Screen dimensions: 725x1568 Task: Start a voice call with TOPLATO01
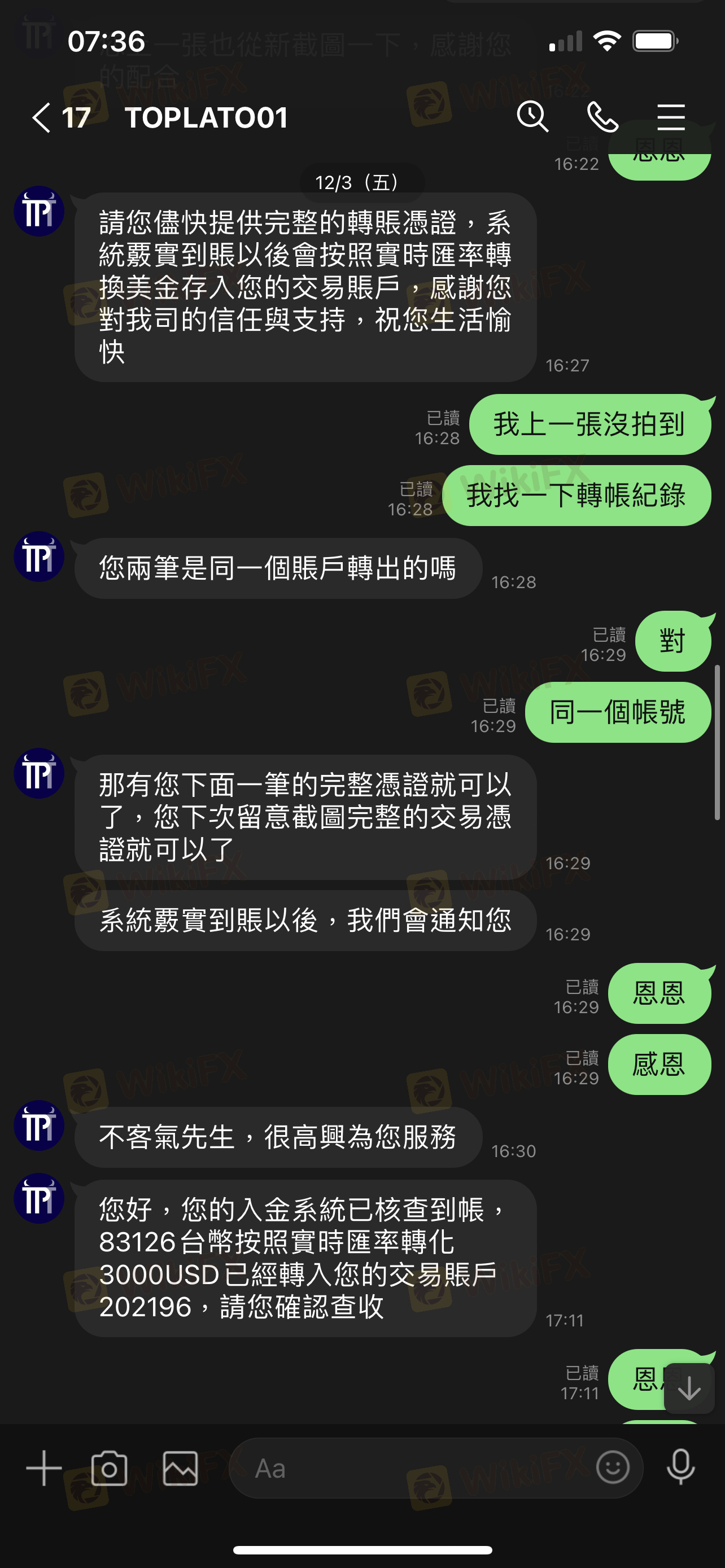(x=601, y=116)
